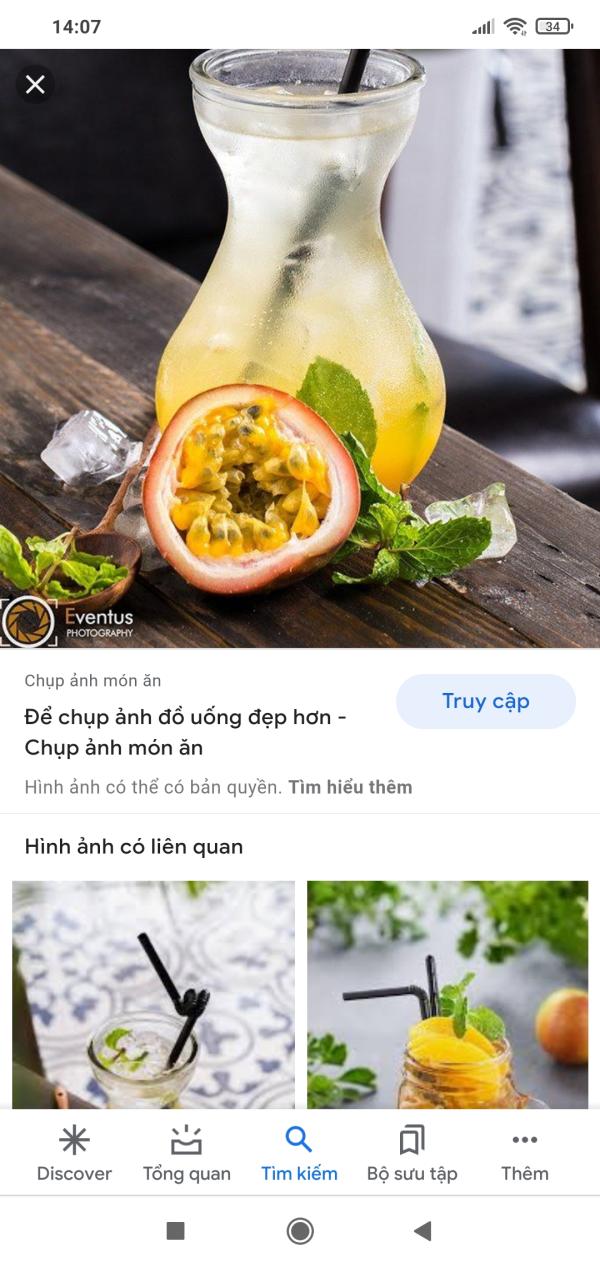Open related image with glass on tiles

pos(153,994)
